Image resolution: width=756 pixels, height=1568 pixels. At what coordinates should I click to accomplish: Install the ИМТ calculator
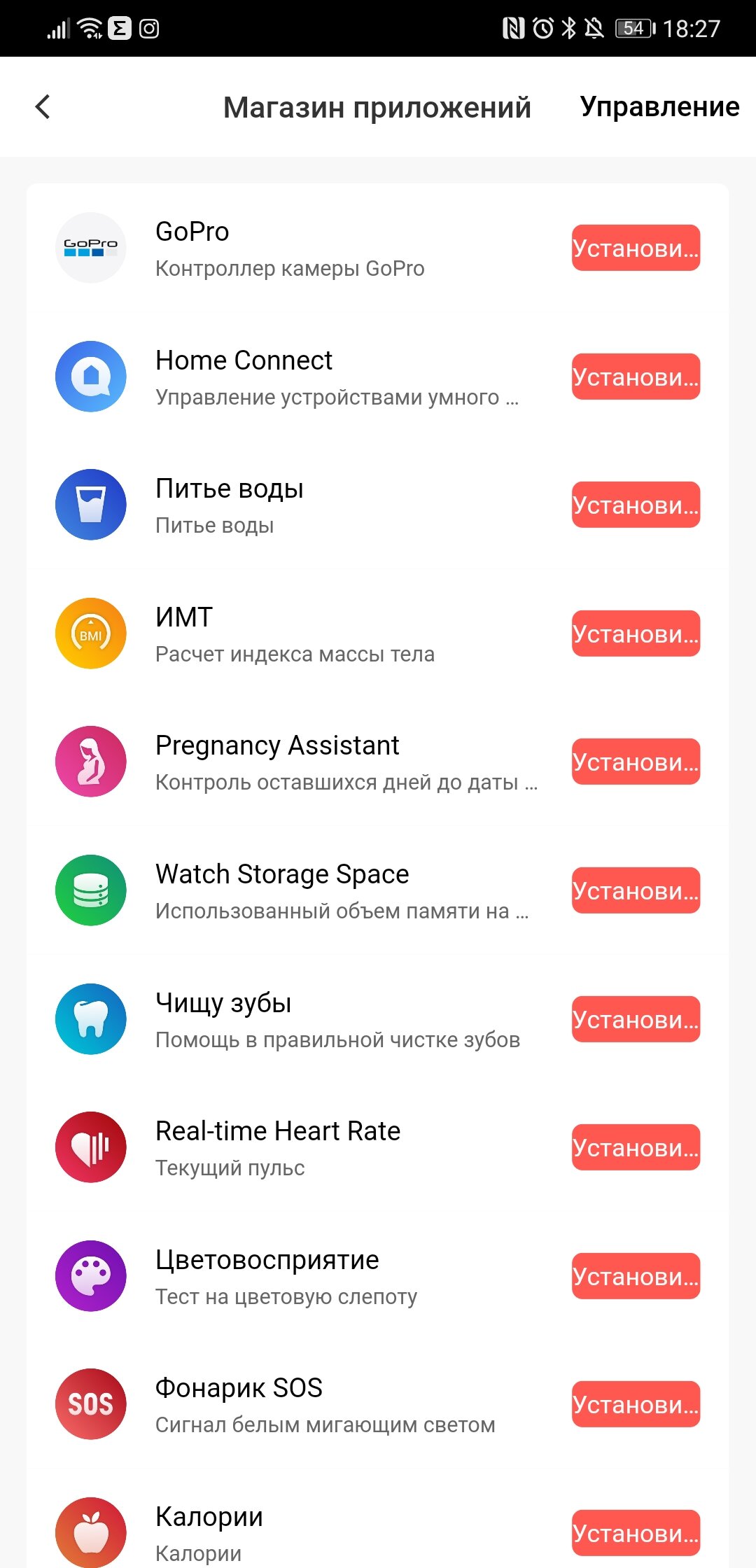coord(636,633)
